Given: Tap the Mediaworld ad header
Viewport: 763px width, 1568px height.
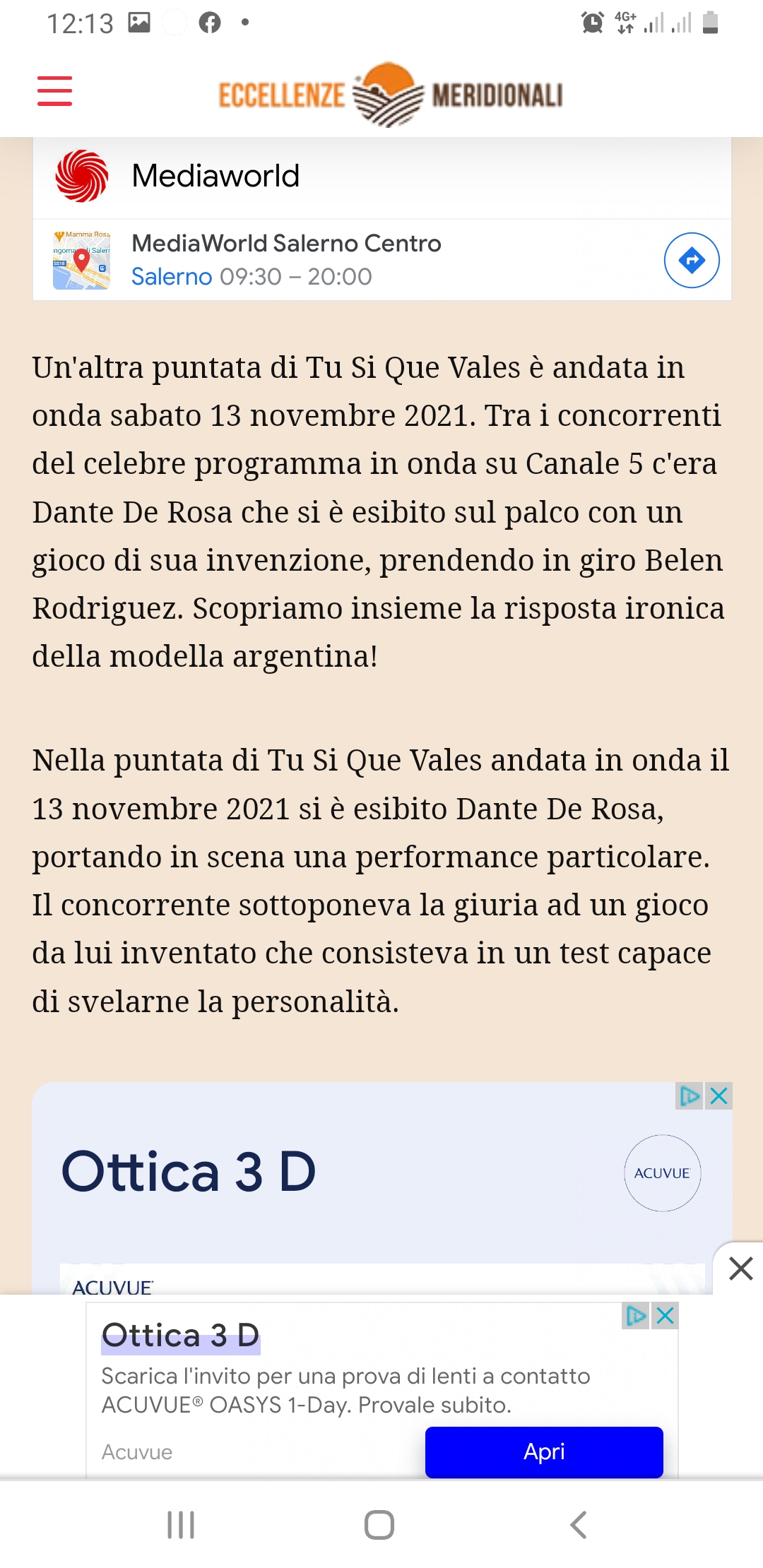Looking at the screenshot, I should point(382,176).
